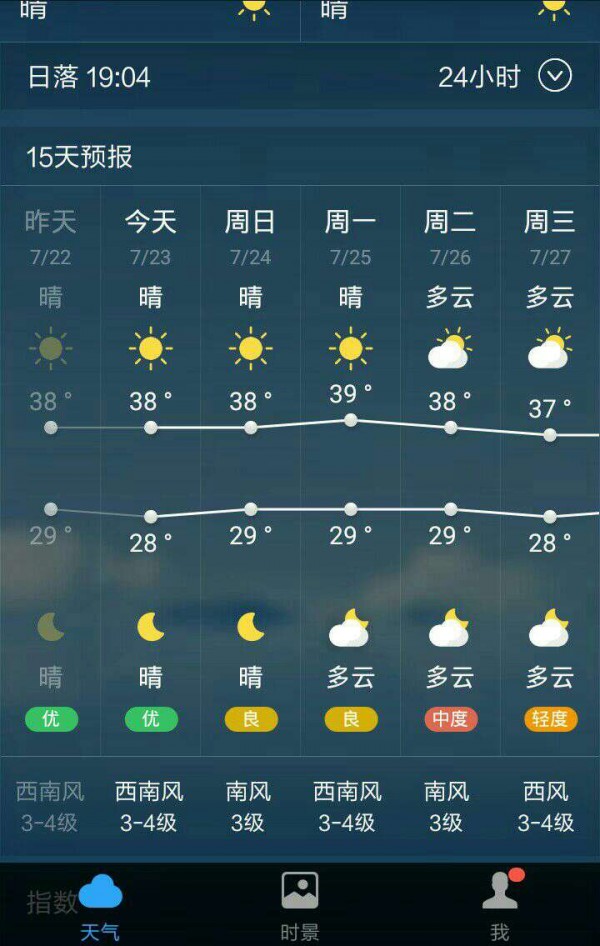Check the 周三 7/27 forecast column
The width and height of the screenshot is (600, 946).
tap(550, 470)
